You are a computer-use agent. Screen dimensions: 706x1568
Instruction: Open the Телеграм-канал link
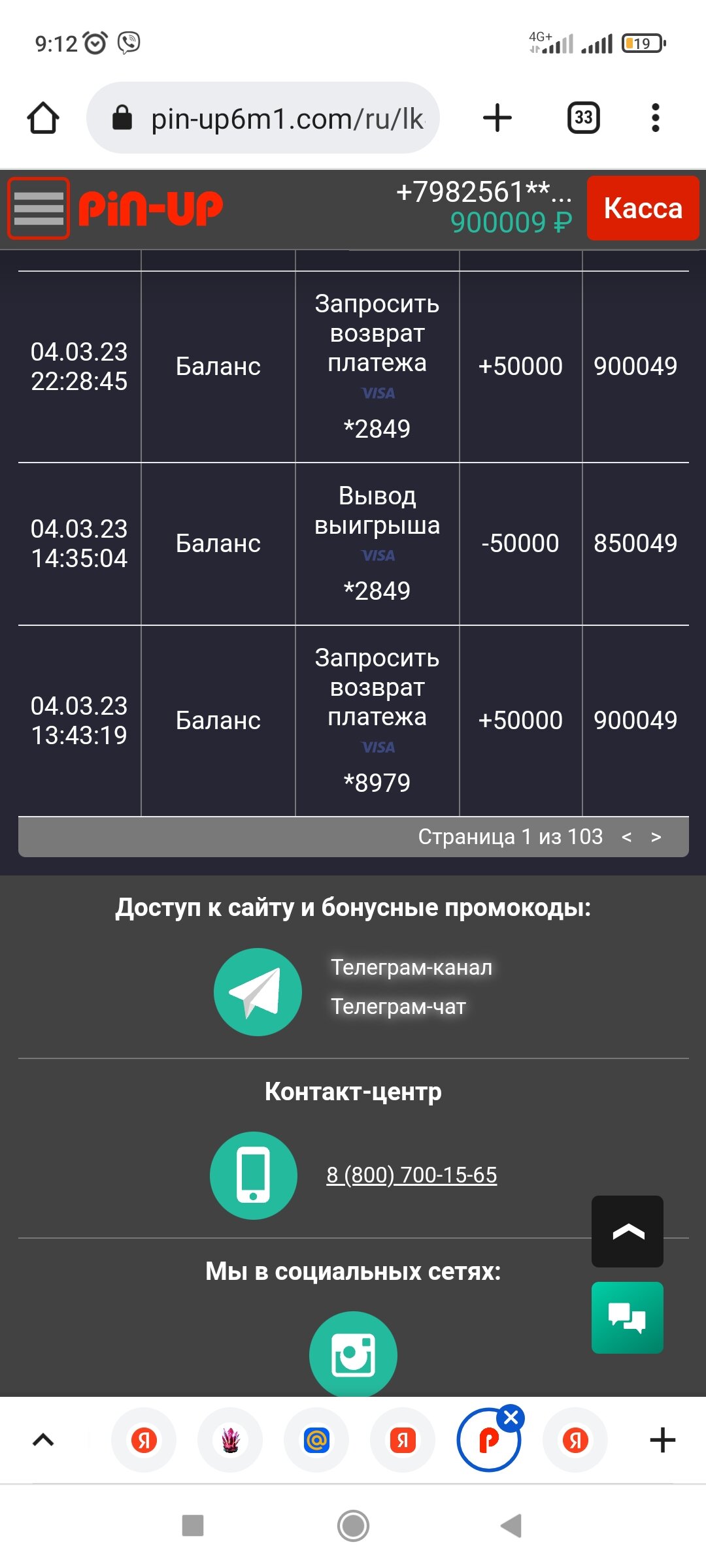coord(411,967)
